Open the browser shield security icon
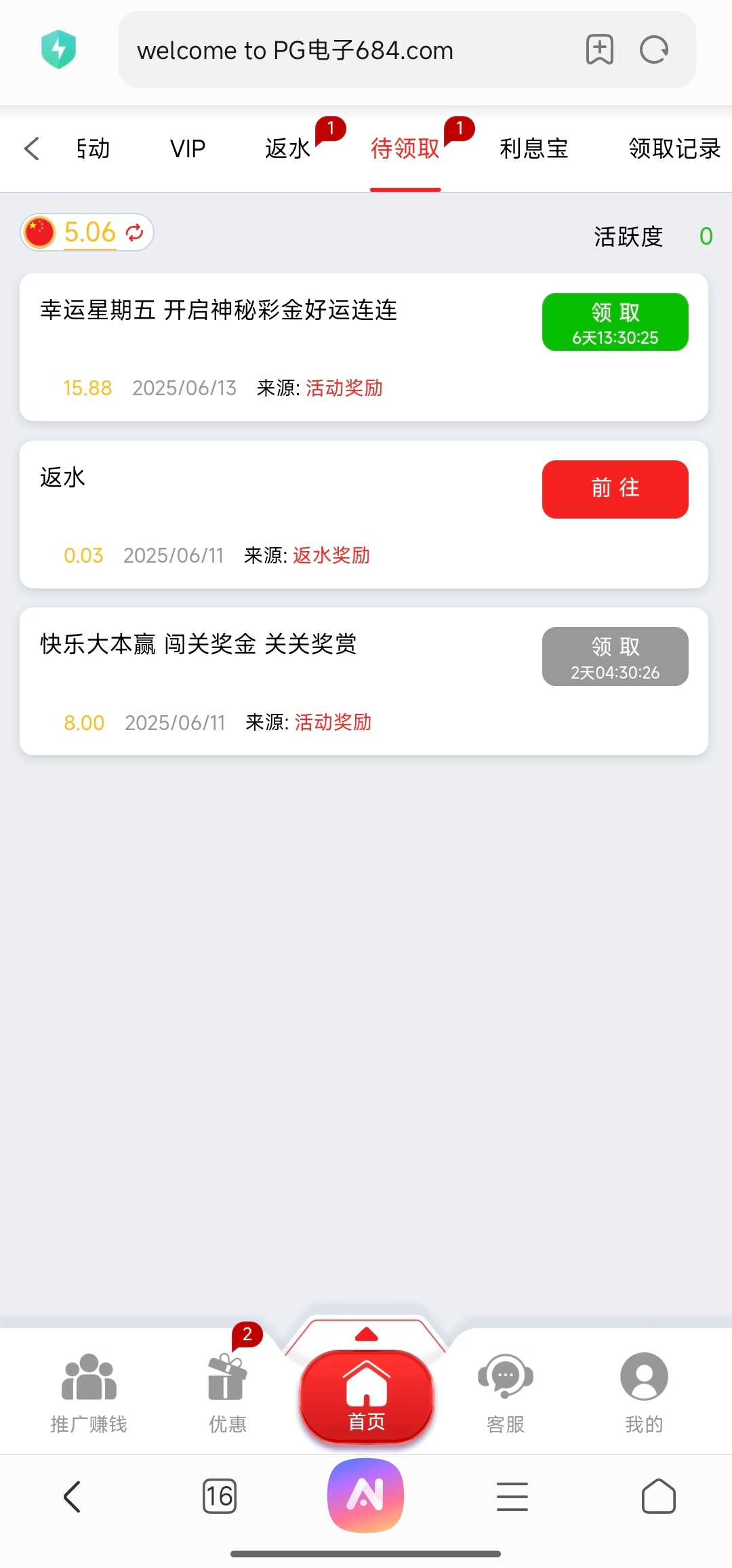Image resolution: width=732 pixels, height=1568 pixels. [x=58, y=49]
